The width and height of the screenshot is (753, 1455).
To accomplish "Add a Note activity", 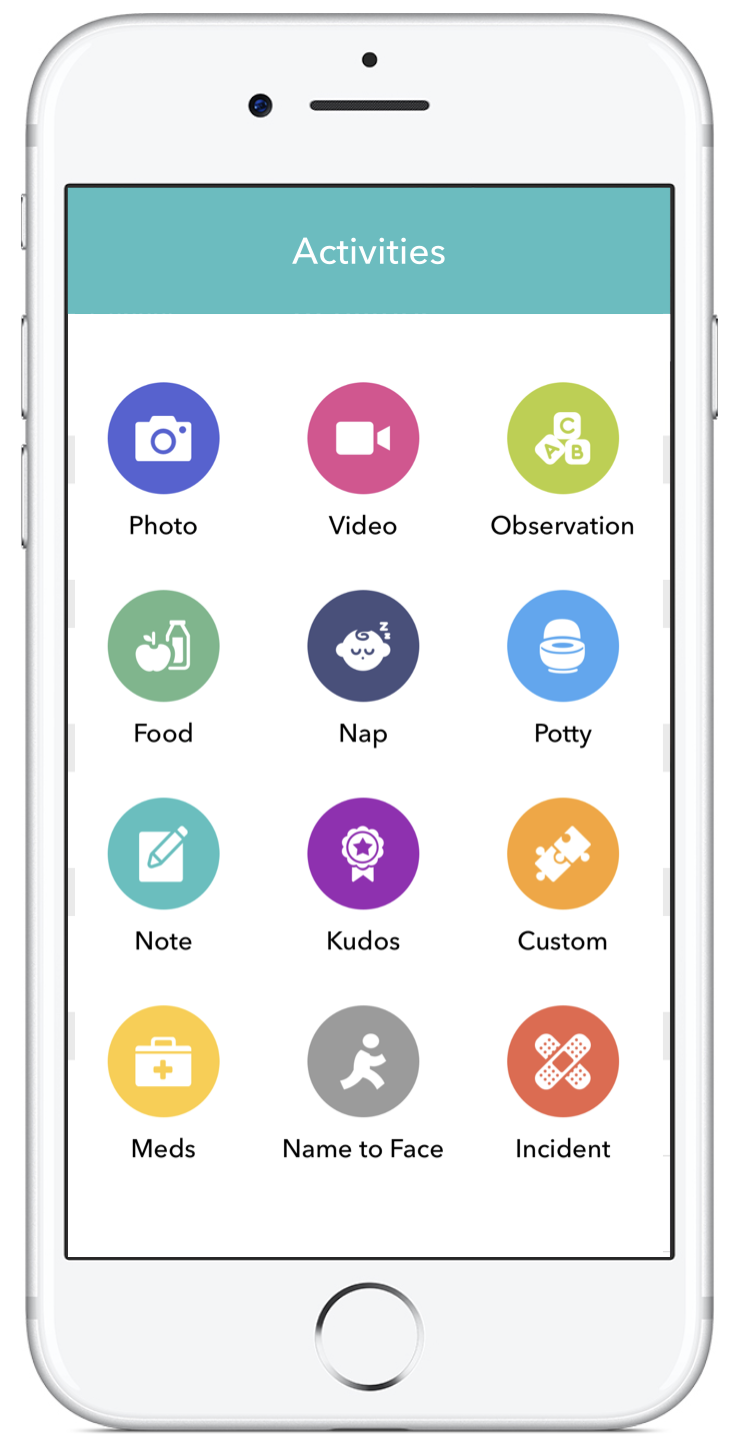I will coord(163,854).
